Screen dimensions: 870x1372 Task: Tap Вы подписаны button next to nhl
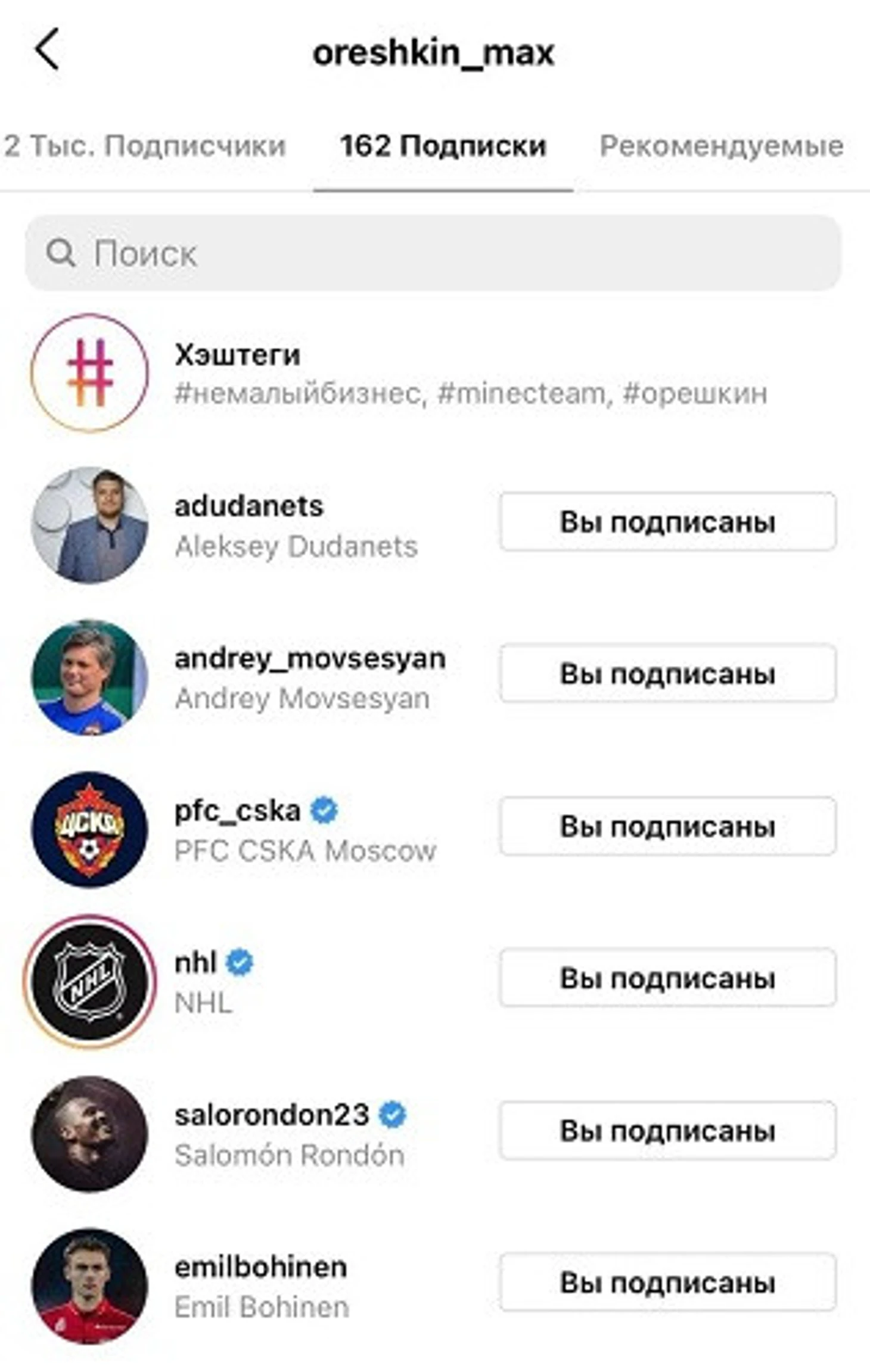(667, 978)
